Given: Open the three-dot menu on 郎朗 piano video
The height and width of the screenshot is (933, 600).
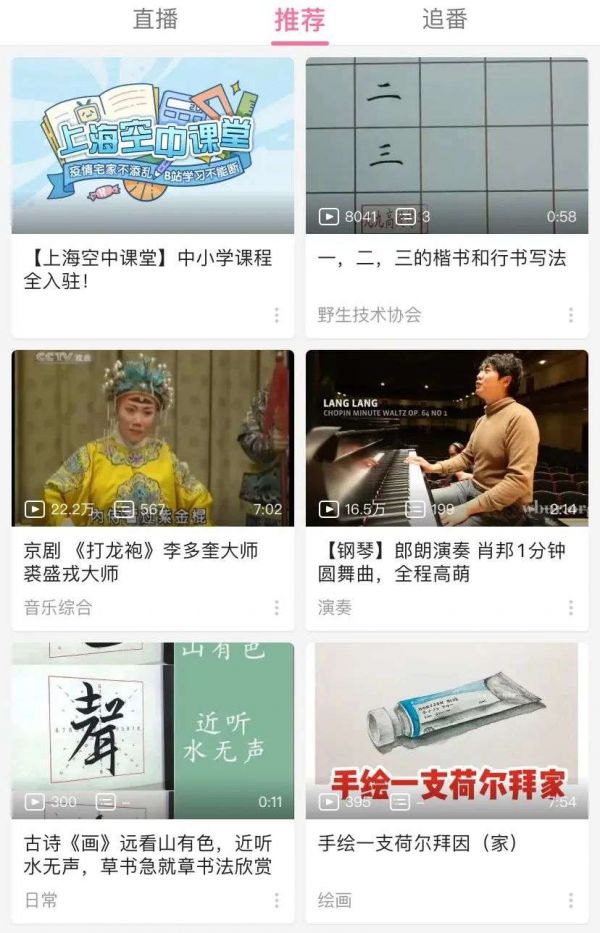Looking at the screenshot, I should tap(571, 608).
